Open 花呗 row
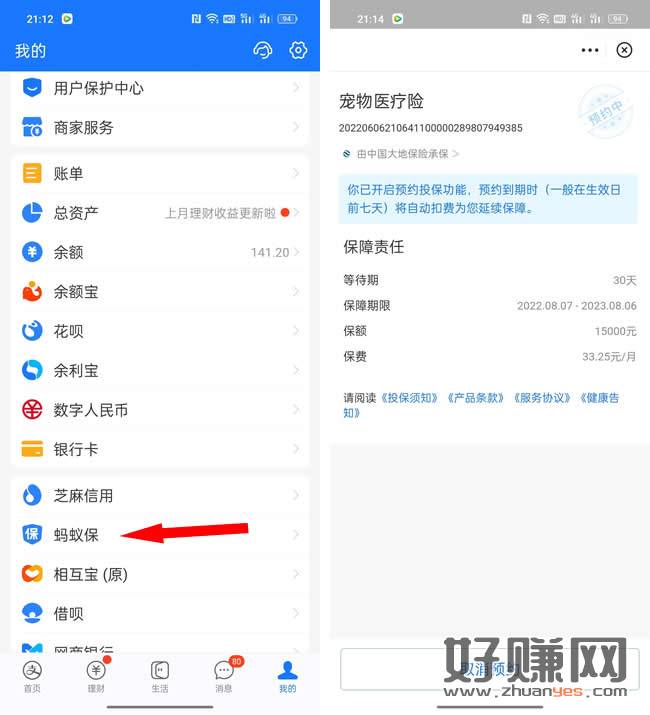 click(160, 331)
